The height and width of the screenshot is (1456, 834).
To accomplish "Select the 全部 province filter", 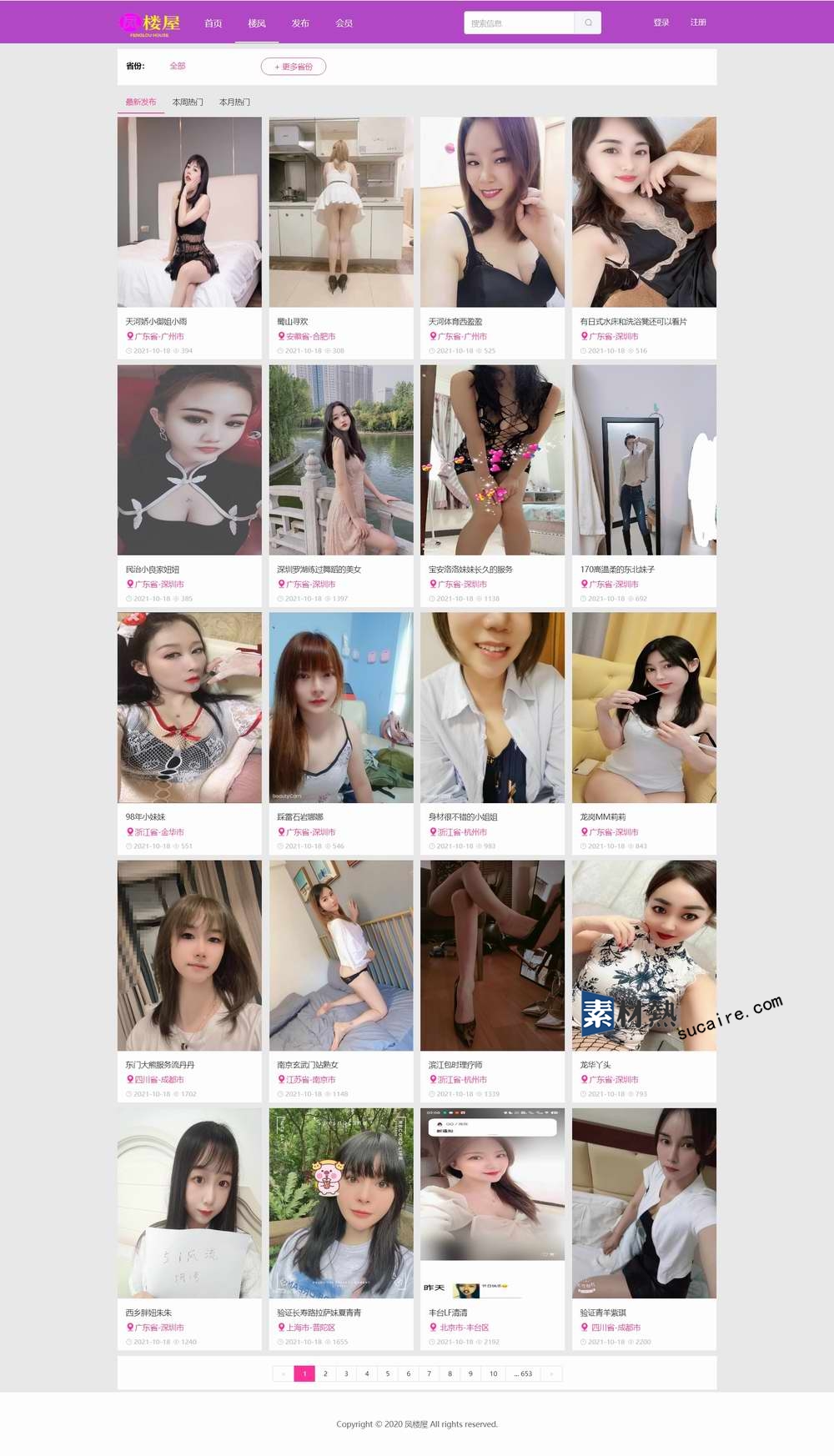I will (x=178, y=66).
